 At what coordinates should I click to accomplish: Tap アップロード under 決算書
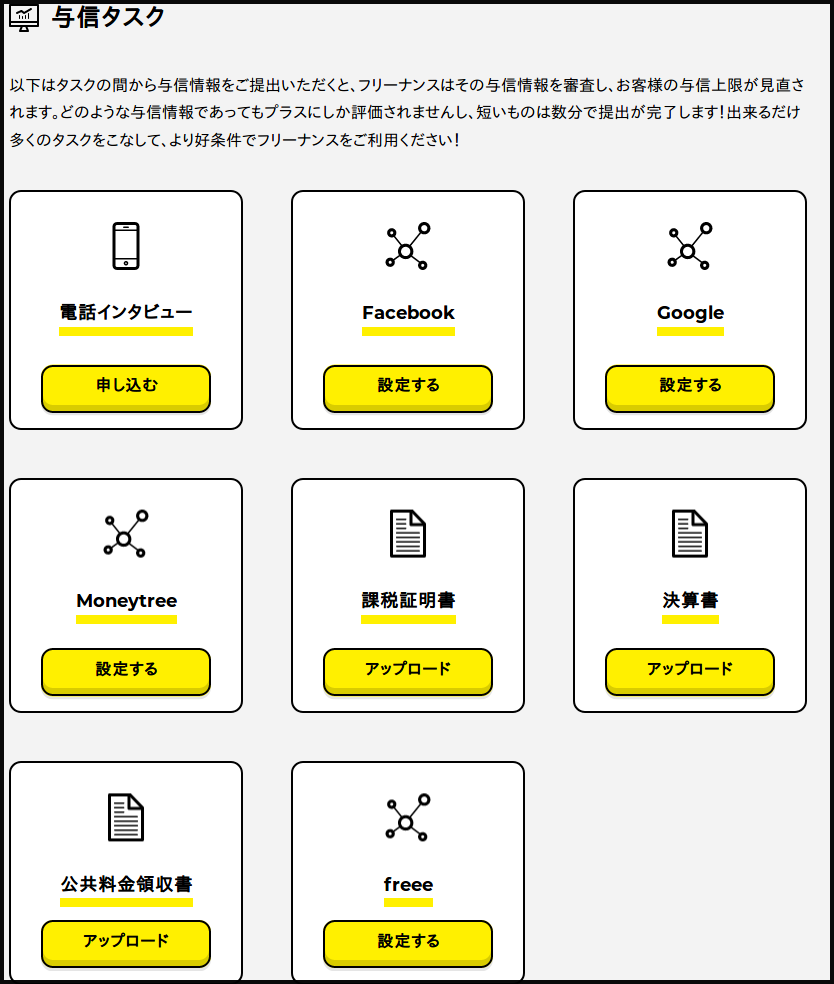pos(690,670)
